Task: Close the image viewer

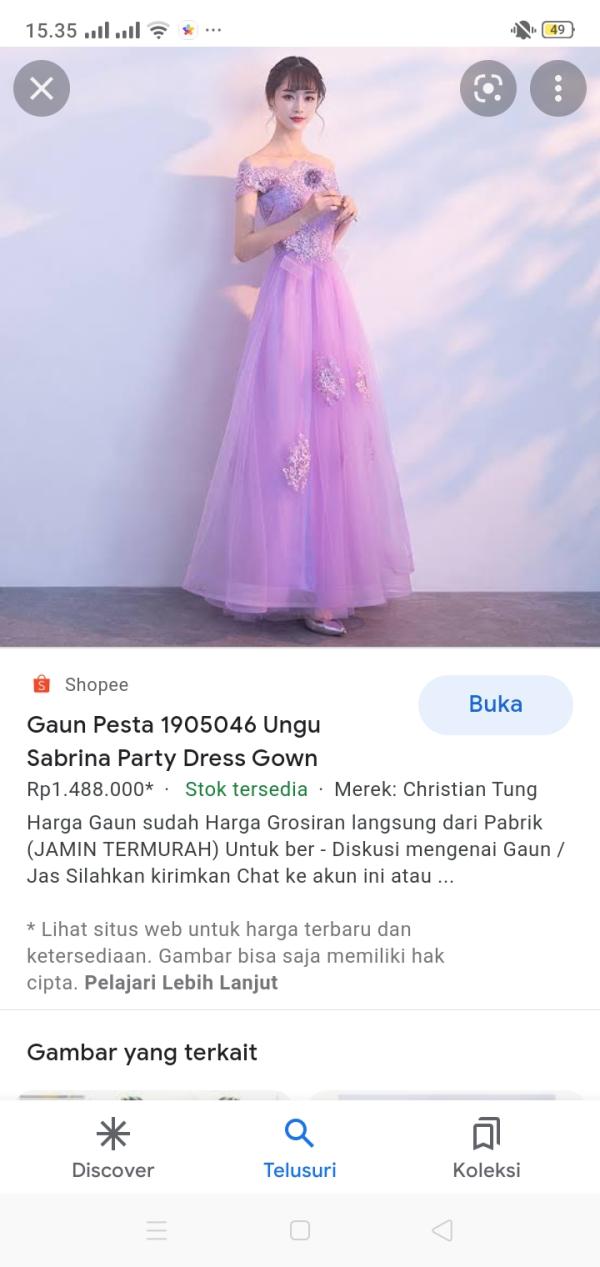Action: (41, 89)
